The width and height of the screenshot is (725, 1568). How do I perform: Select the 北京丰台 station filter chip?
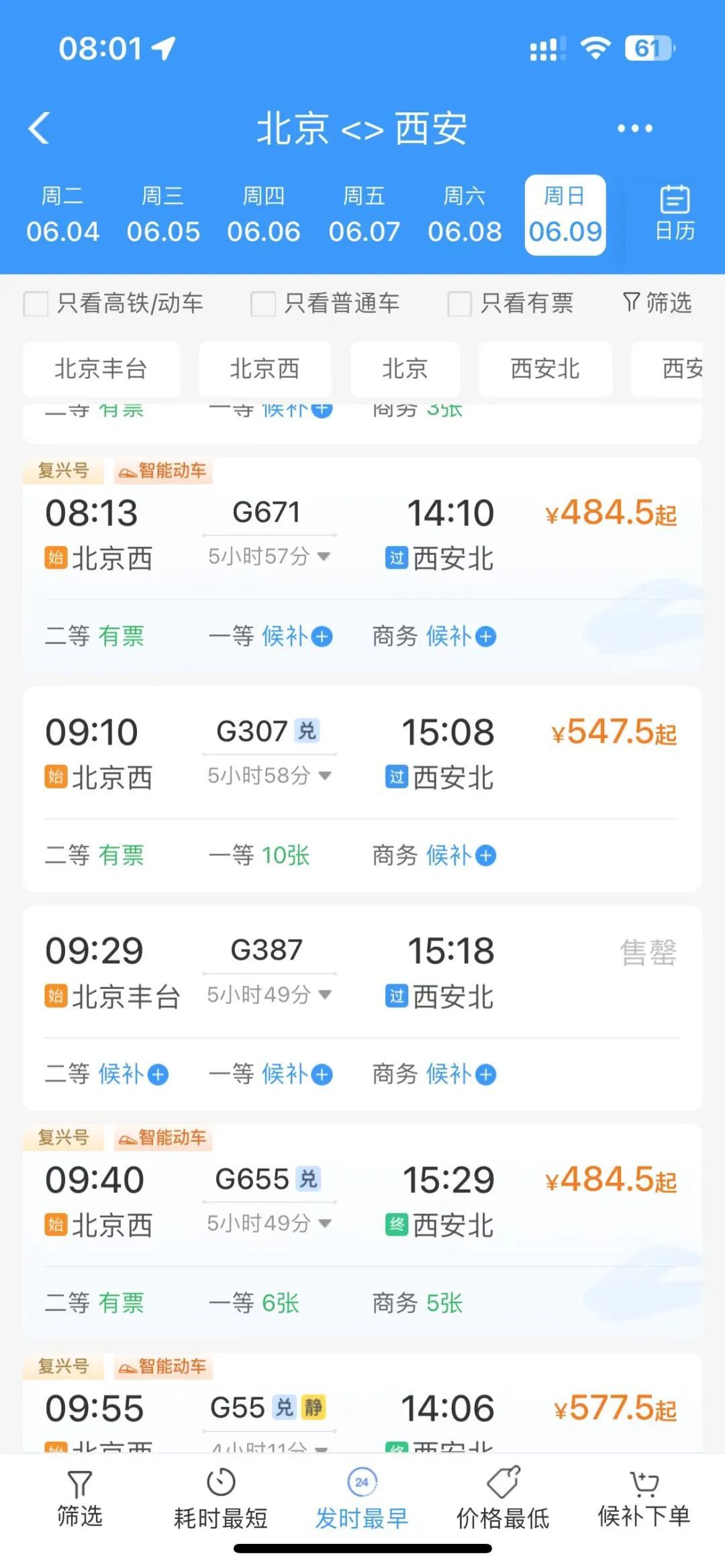pyautogui.click(x=101, y=370)
